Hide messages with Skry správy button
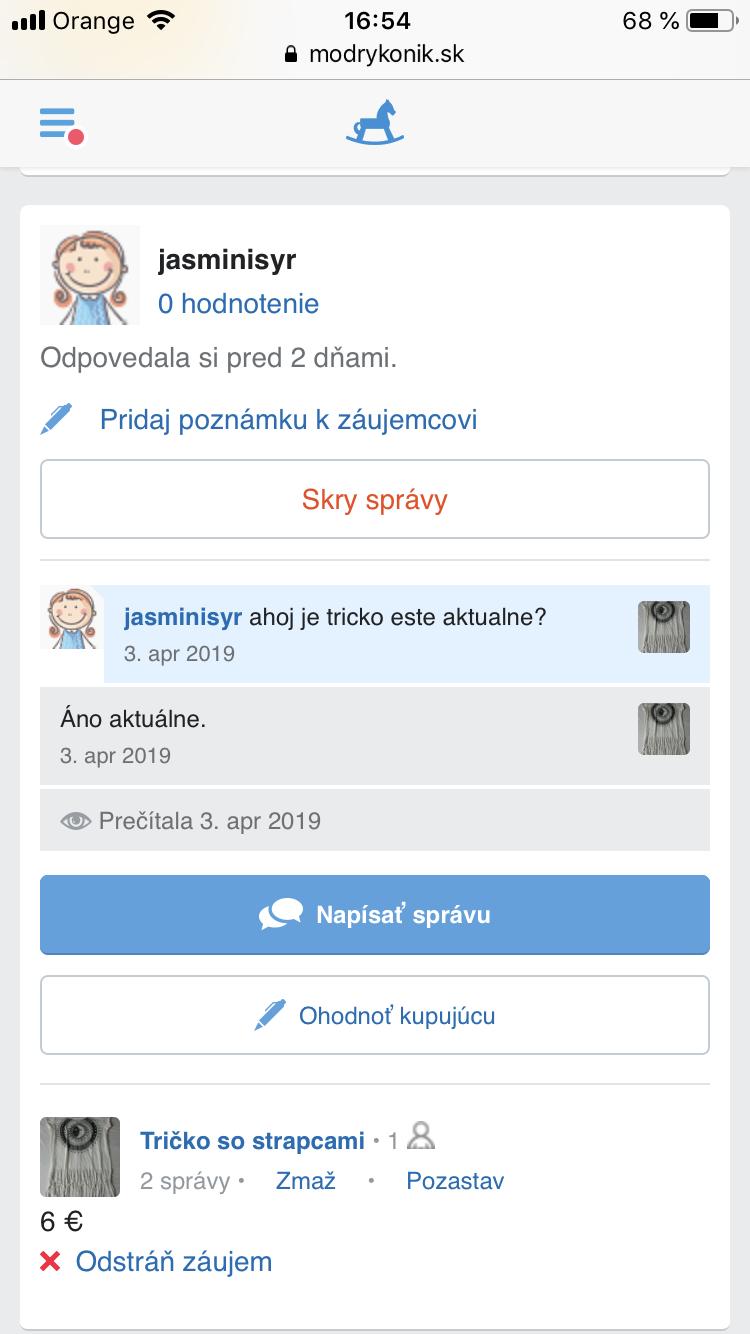 coord(375,499)
